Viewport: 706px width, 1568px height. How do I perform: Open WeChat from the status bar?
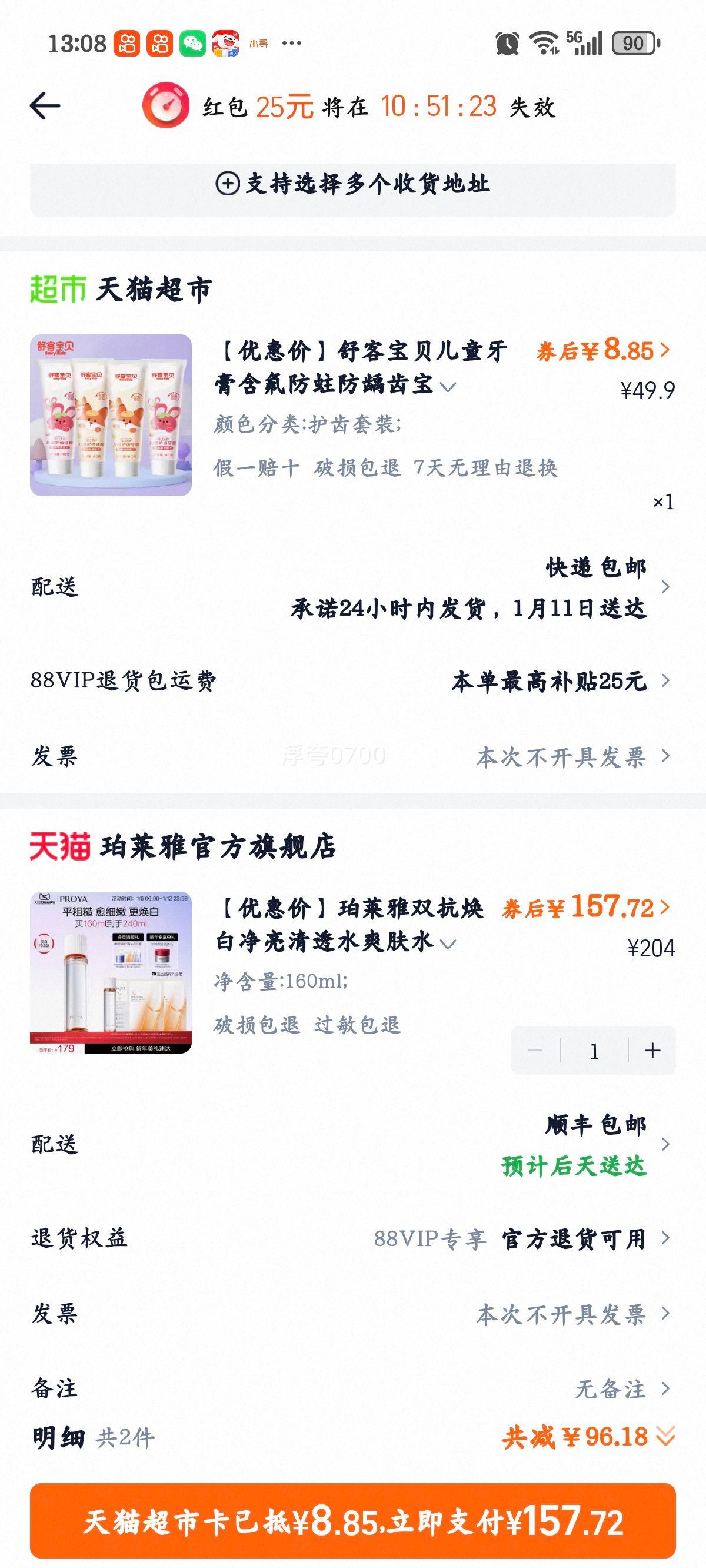pos(192,41)
